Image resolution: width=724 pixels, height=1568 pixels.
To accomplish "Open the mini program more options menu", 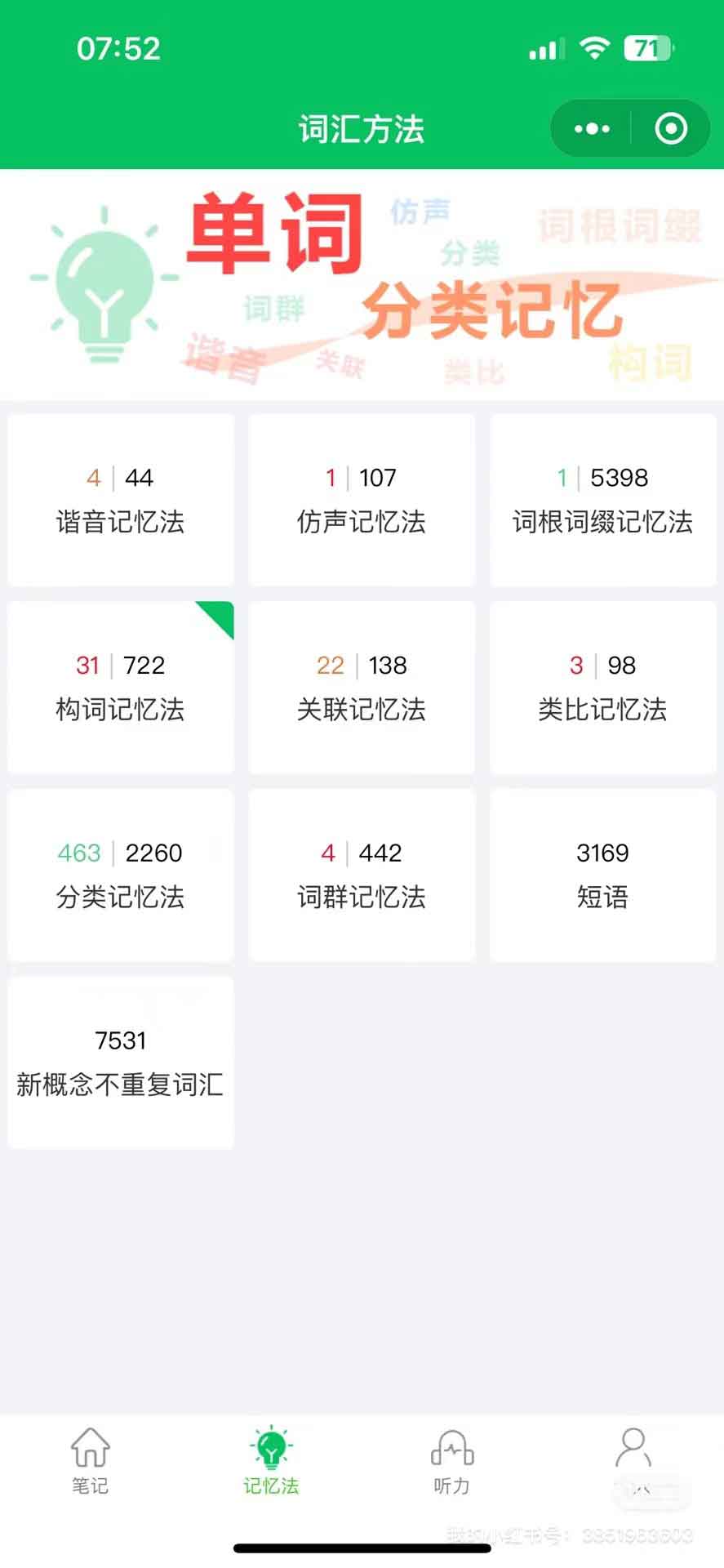I will click(x=592, y=129).
